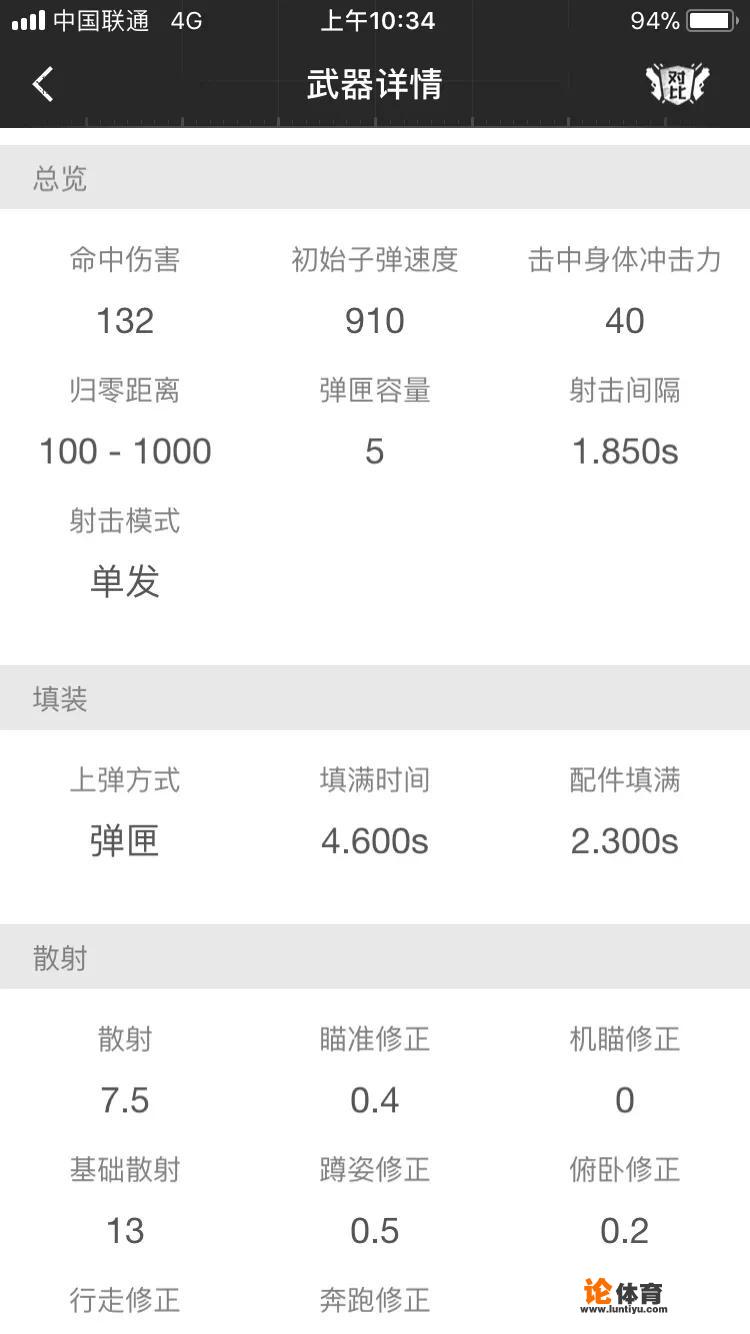Select the 射击模式 firing mode value 单发
Image resolution: width=750 pixels, height=1334 pixels.
(124, 583)
